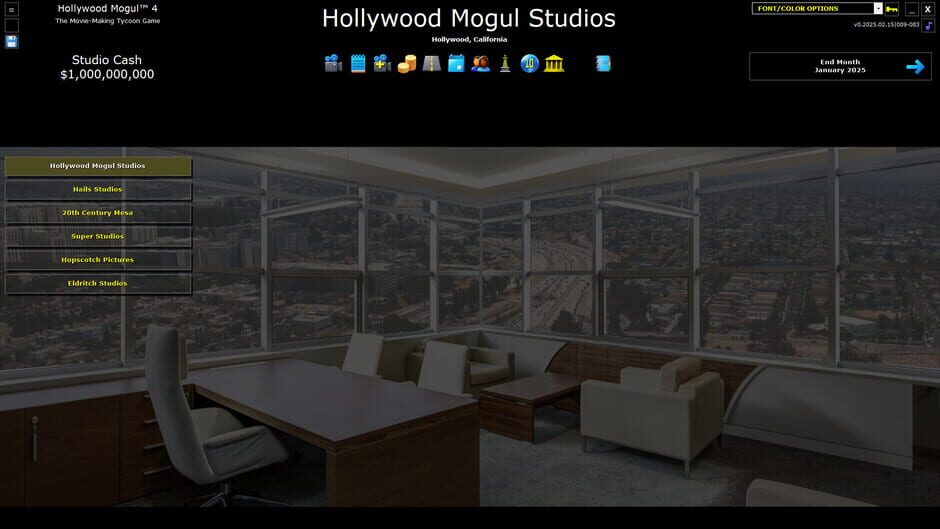Toggle the music note icon
940x529 pixels.
point(929,26)
